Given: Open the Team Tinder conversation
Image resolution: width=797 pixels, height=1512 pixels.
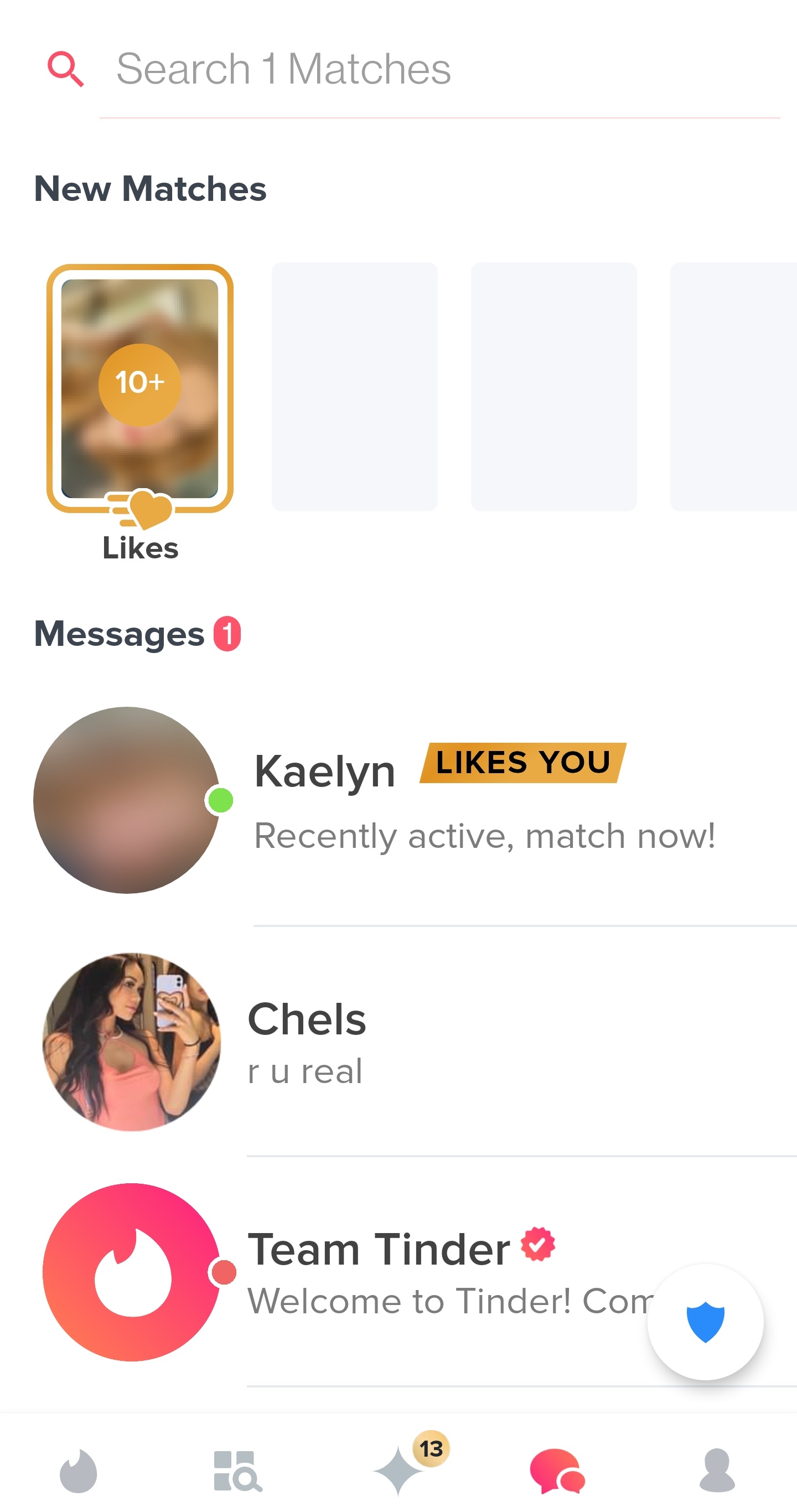Looking at the screenshot, I should click(x=411, y=1272).
